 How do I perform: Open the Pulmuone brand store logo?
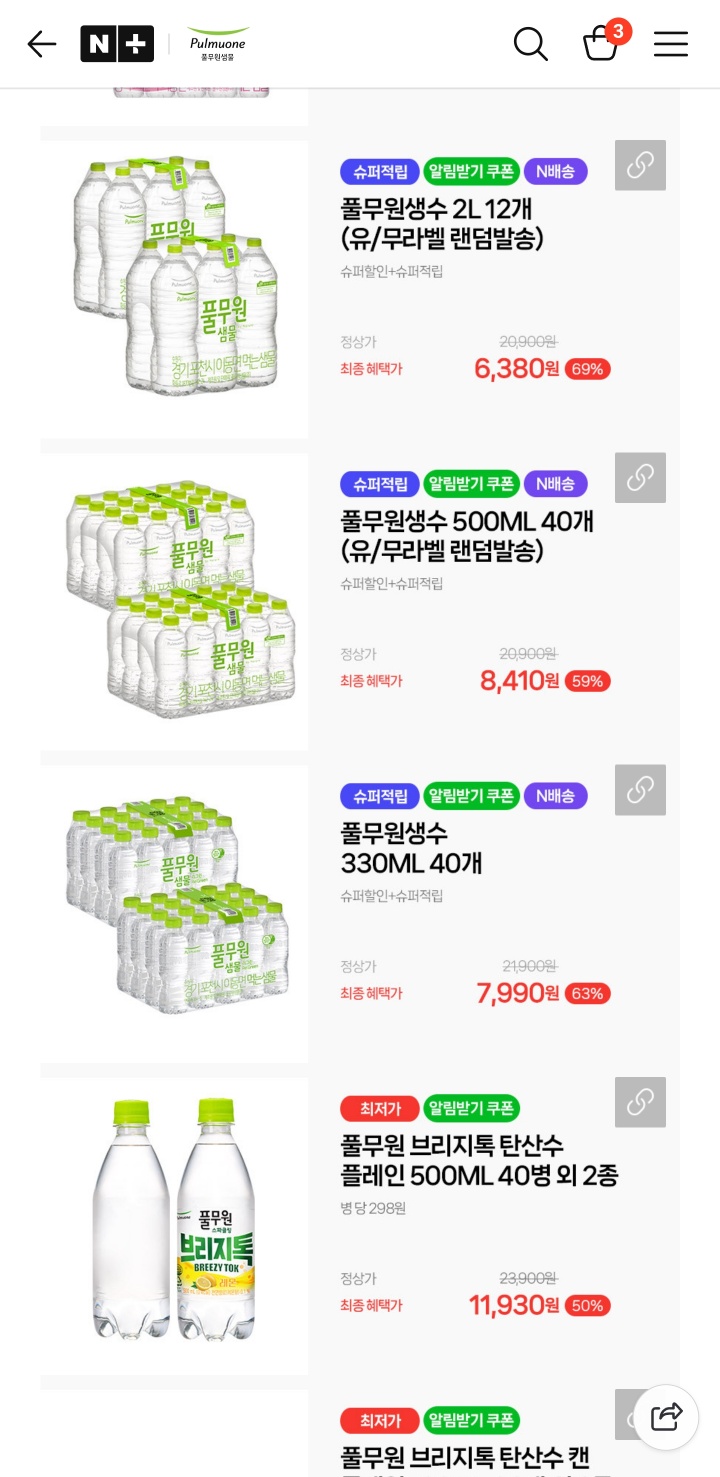tap(217, 44)
